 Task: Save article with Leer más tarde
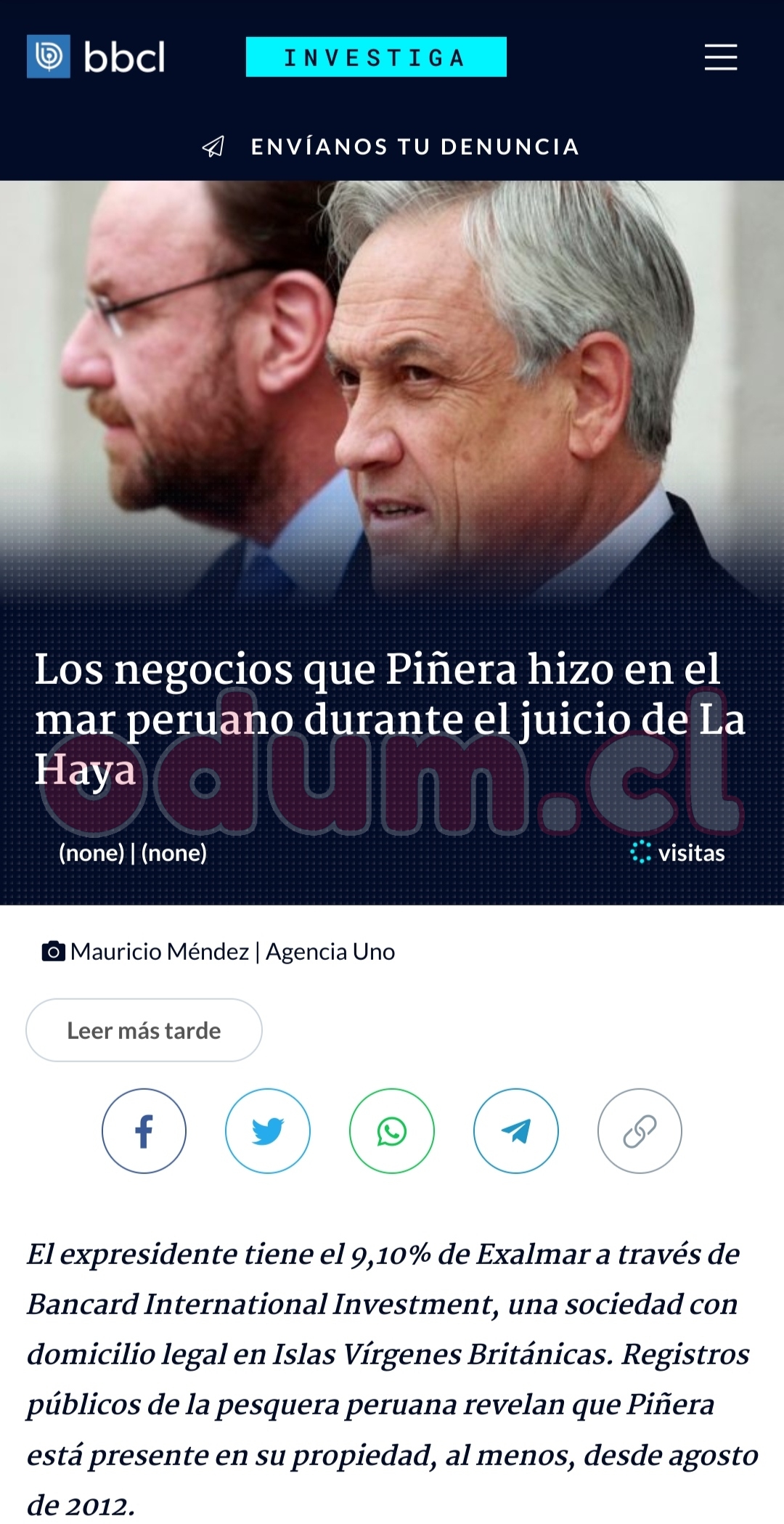[144, 1030]
